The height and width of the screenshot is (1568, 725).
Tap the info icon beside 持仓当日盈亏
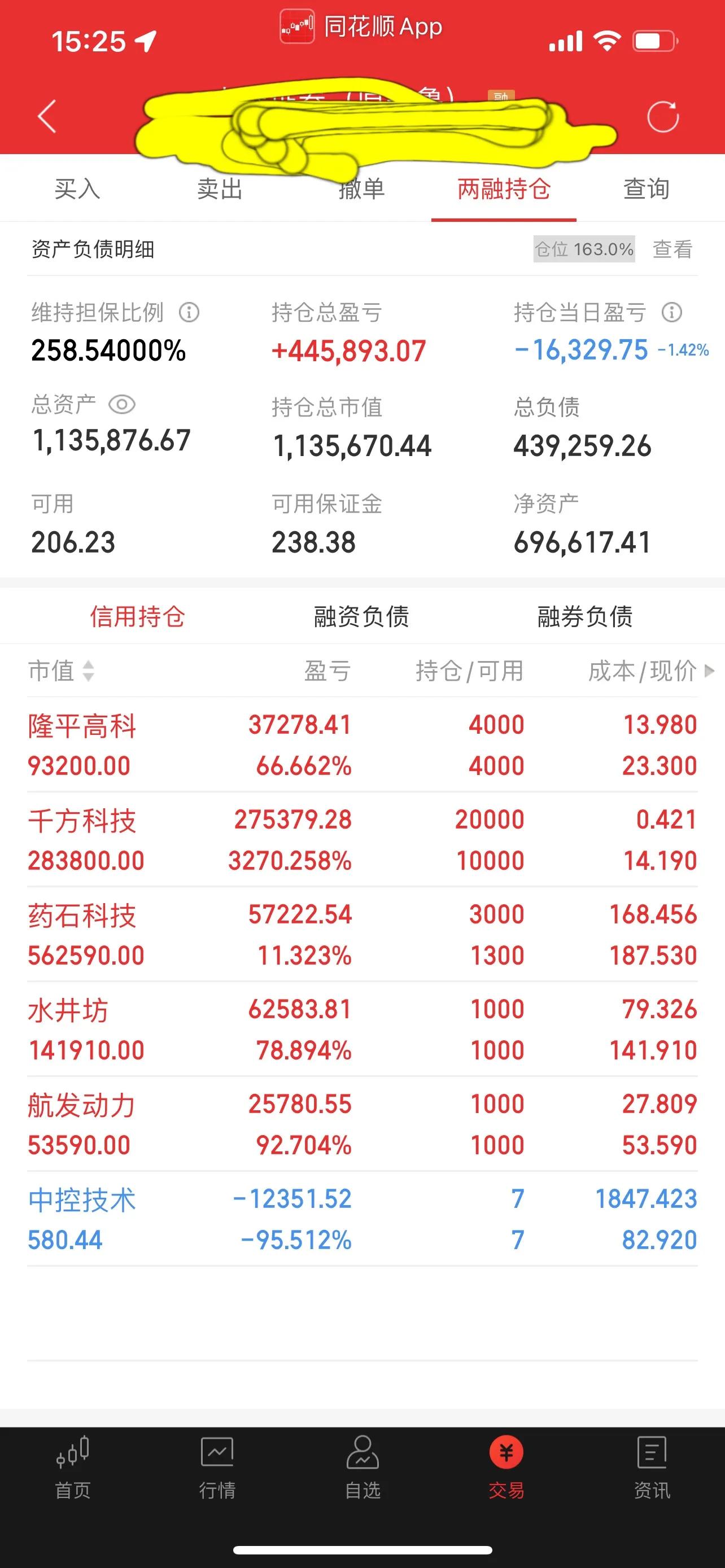[670, 313]
